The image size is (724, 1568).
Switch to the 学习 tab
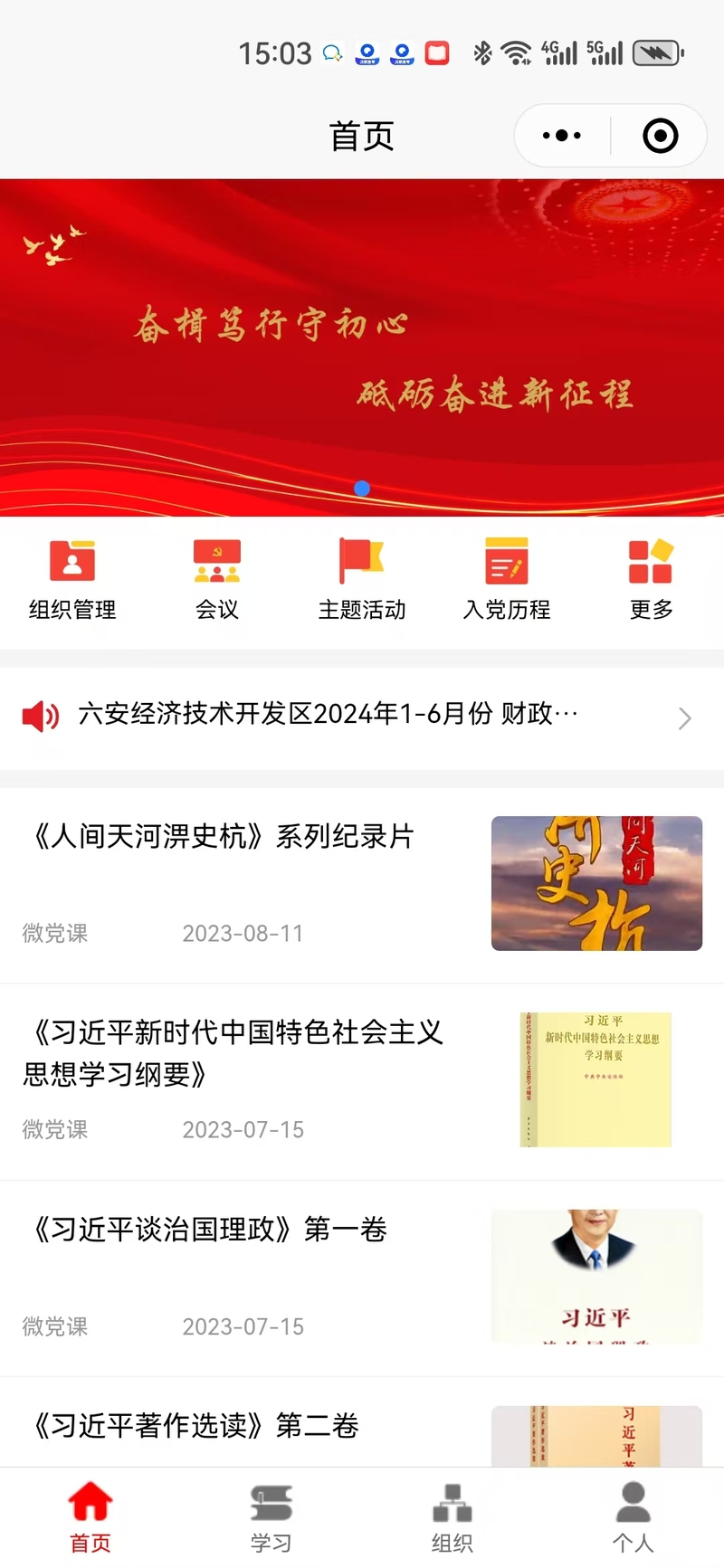click(x=271, y=1517)
